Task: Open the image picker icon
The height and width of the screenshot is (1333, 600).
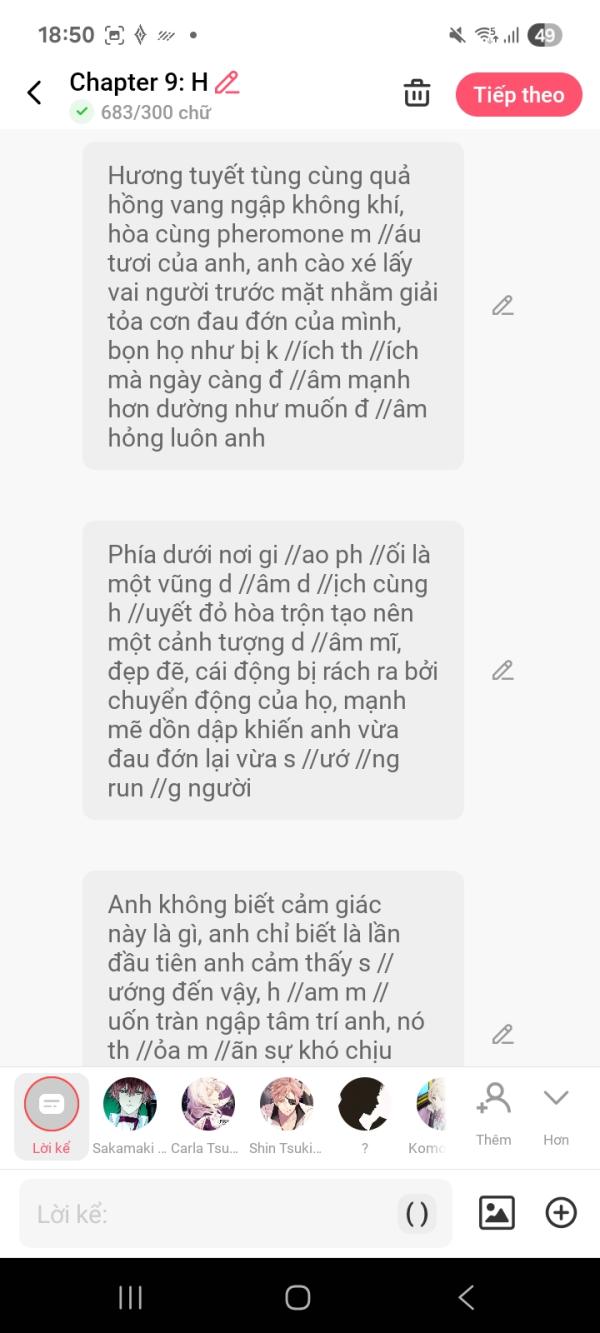Action: [x=497, y=1213]
